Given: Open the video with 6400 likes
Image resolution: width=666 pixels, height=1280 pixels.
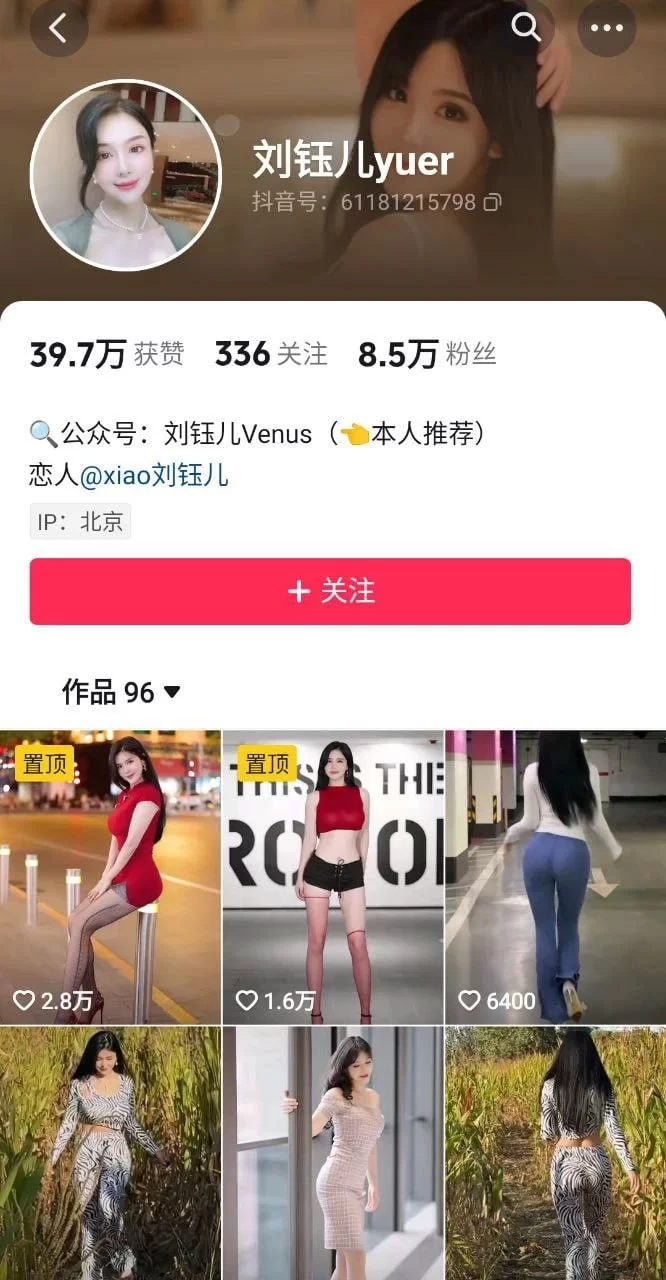Looking at the screenshot, I should coord(556,877).
